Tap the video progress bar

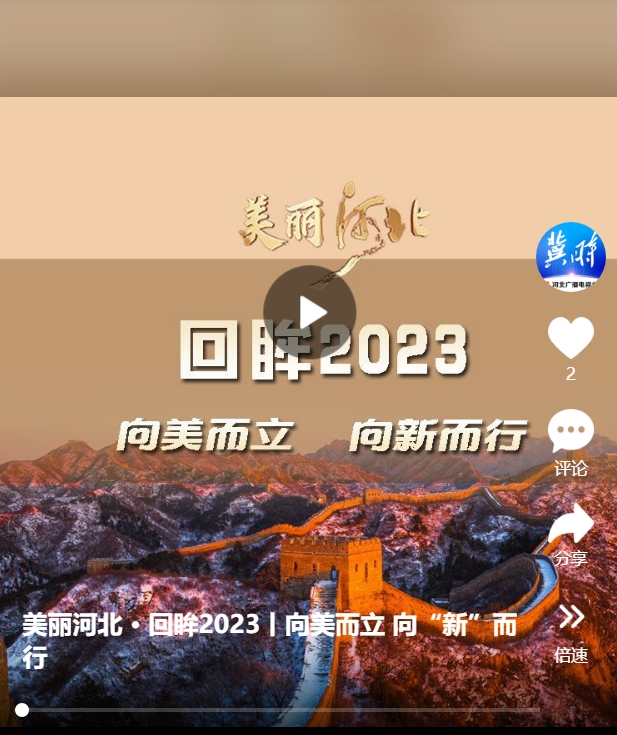coord(280,710)
